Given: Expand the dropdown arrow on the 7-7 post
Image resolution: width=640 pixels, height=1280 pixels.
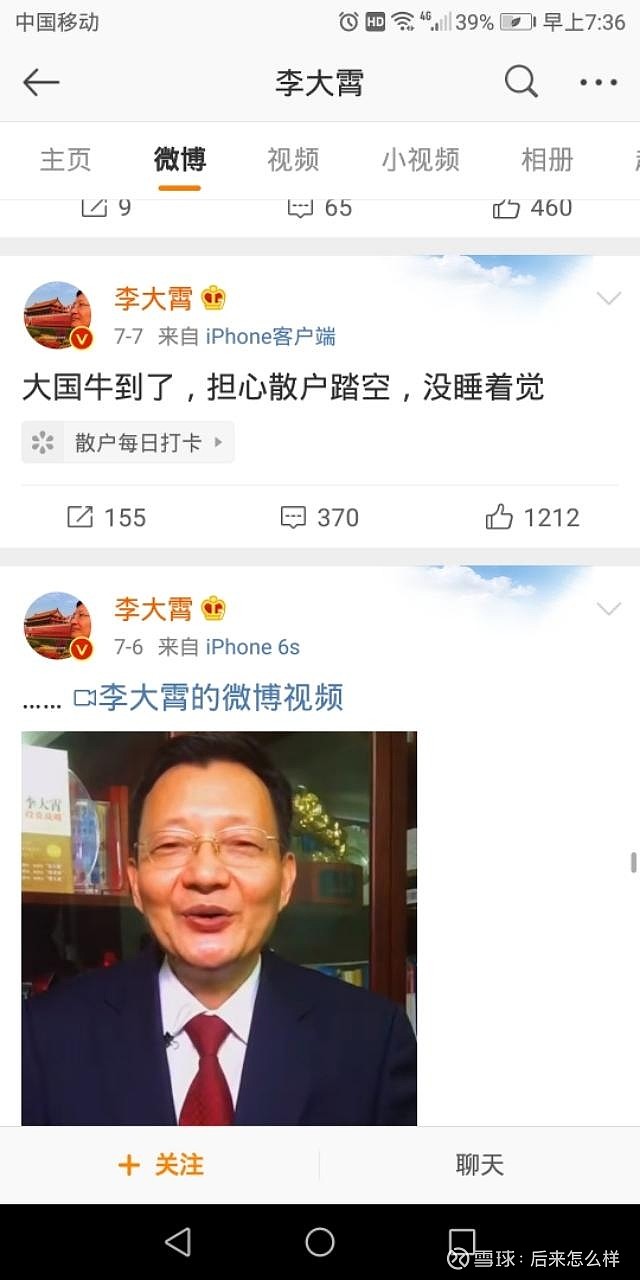Looking at the screenshot, I should [608, 298].
